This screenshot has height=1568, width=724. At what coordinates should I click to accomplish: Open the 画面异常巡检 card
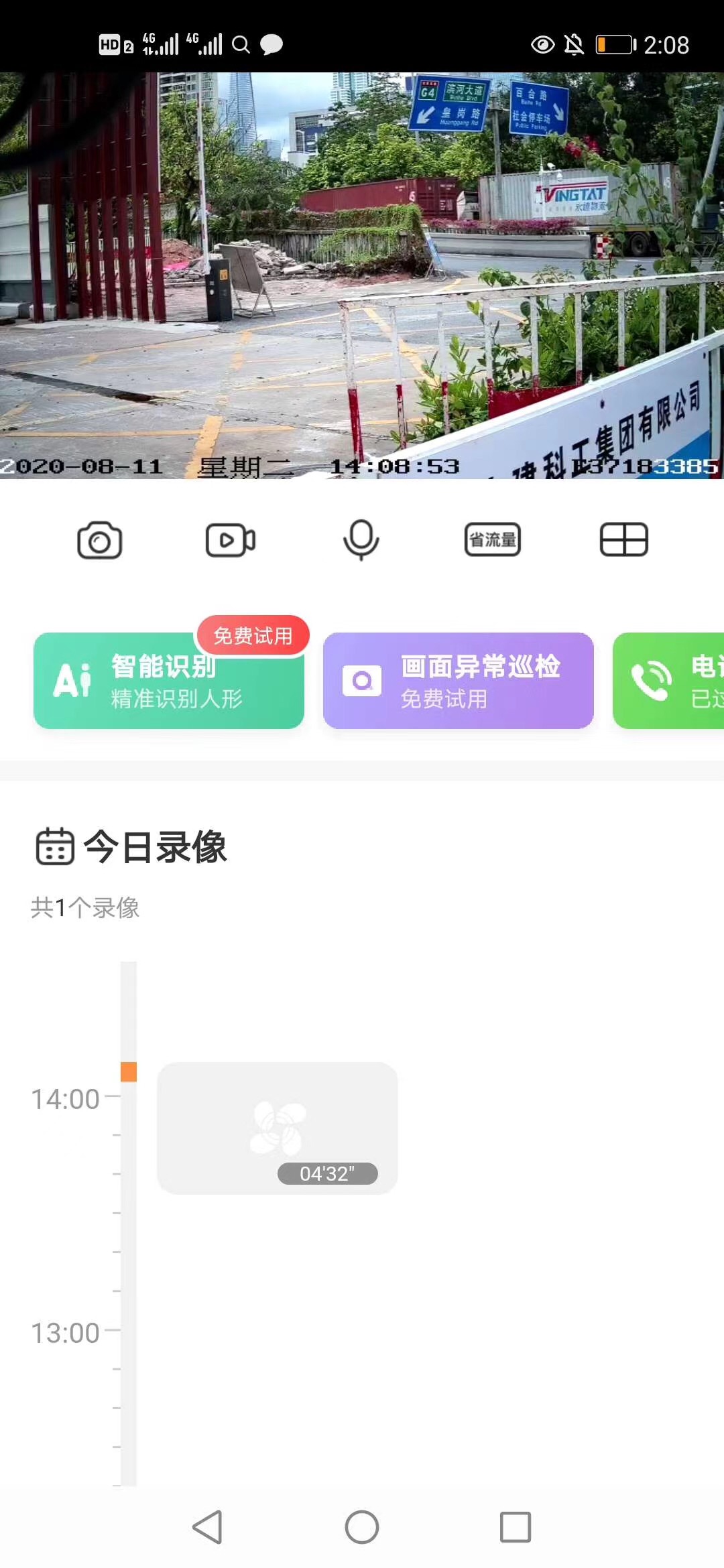(x=459, y=681)
